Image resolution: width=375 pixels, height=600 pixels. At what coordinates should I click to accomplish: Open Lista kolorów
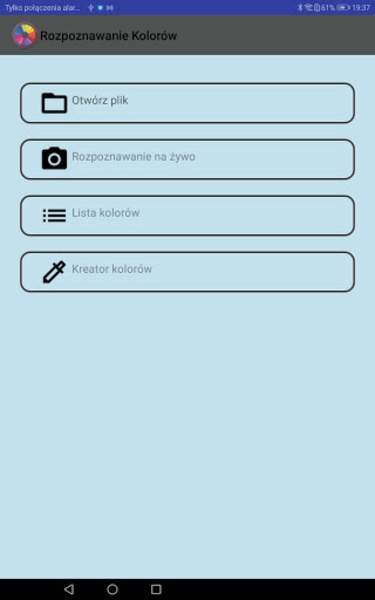(x=187, y=215)
